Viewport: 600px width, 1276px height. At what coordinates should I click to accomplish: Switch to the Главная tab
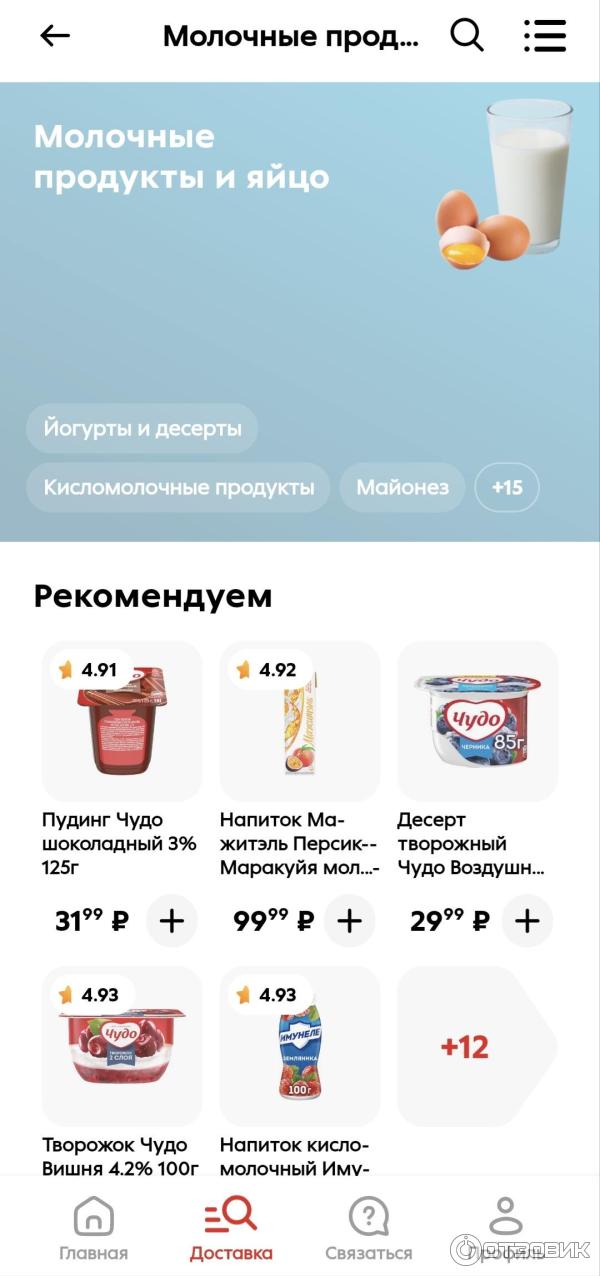click(x=93, y=1230)
